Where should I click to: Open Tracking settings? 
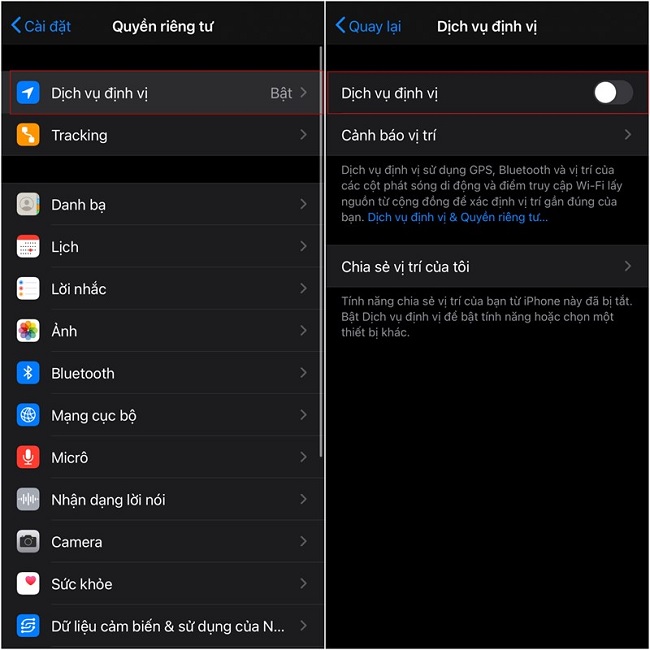click(160, 135)
